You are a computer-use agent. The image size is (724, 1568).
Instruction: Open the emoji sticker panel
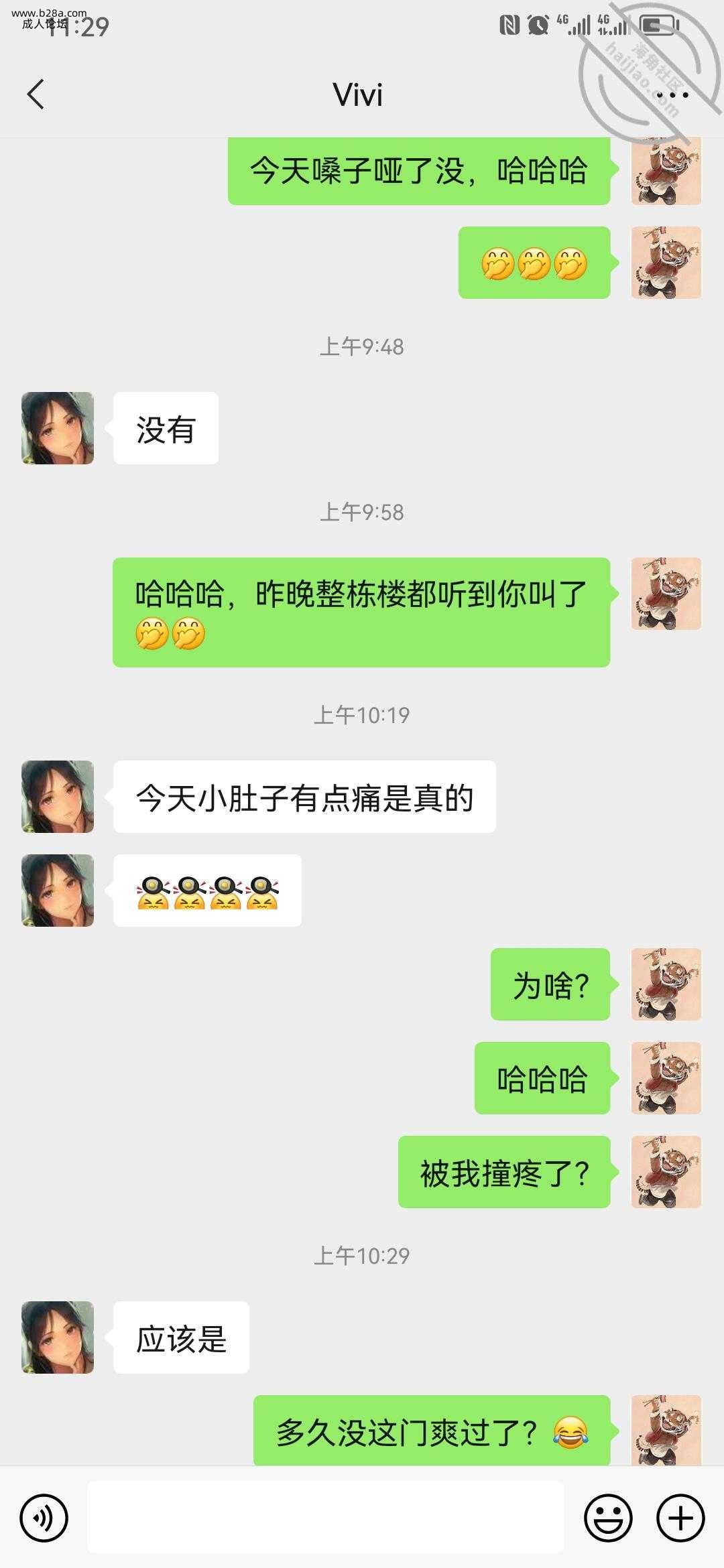[x=608, y=1518]
